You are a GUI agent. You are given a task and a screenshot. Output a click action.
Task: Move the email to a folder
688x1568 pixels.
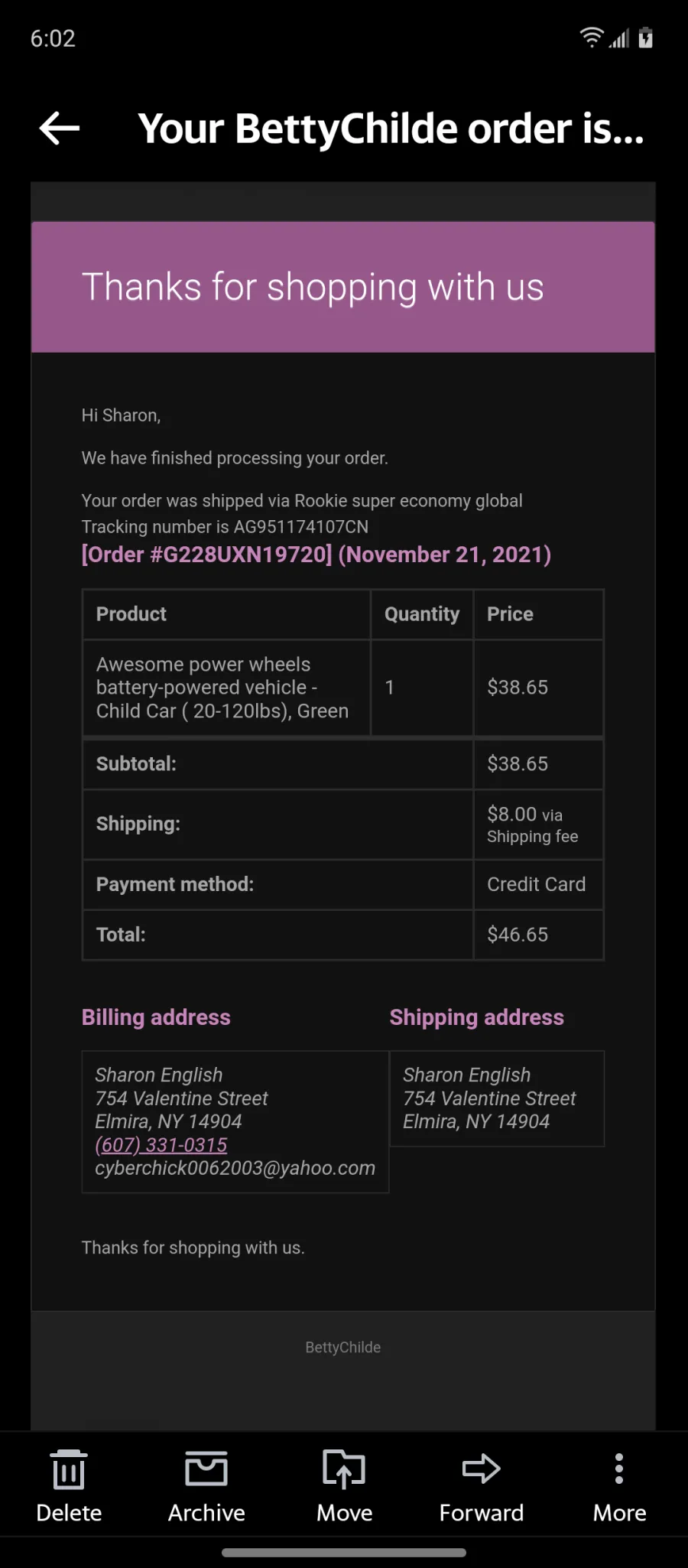(344, 1485)
